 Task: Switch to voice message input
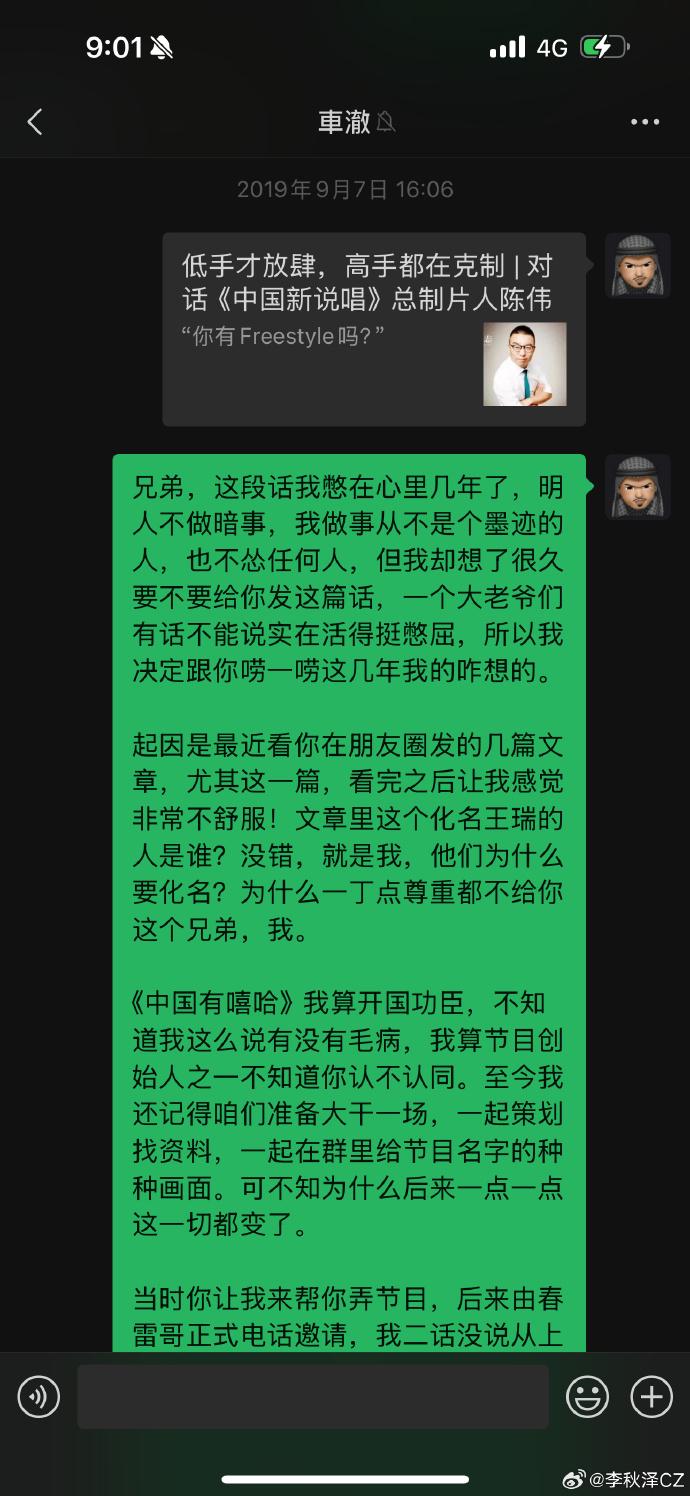tap(39, 1396)
